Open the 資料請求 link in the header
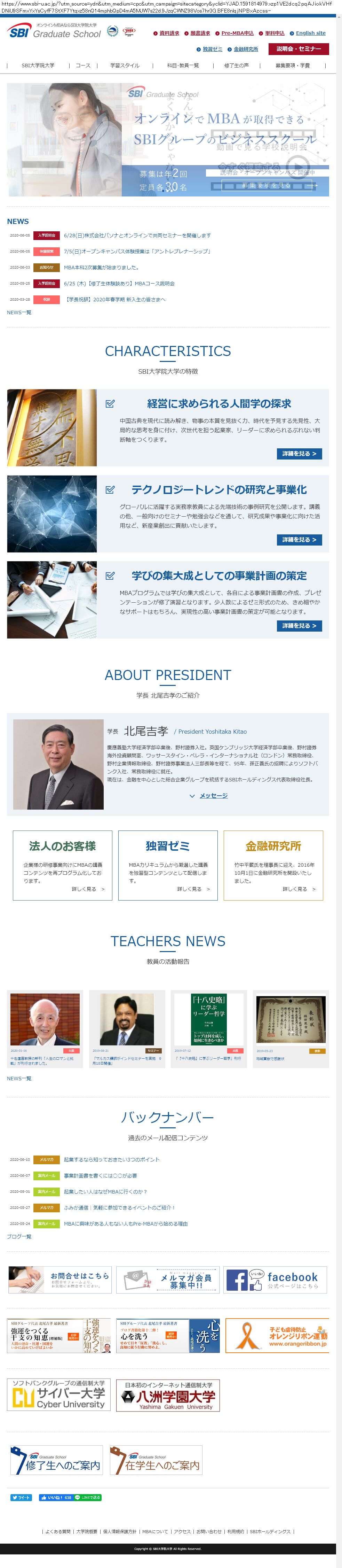Viewport: 342px width, 1568px height. [169, 33]
